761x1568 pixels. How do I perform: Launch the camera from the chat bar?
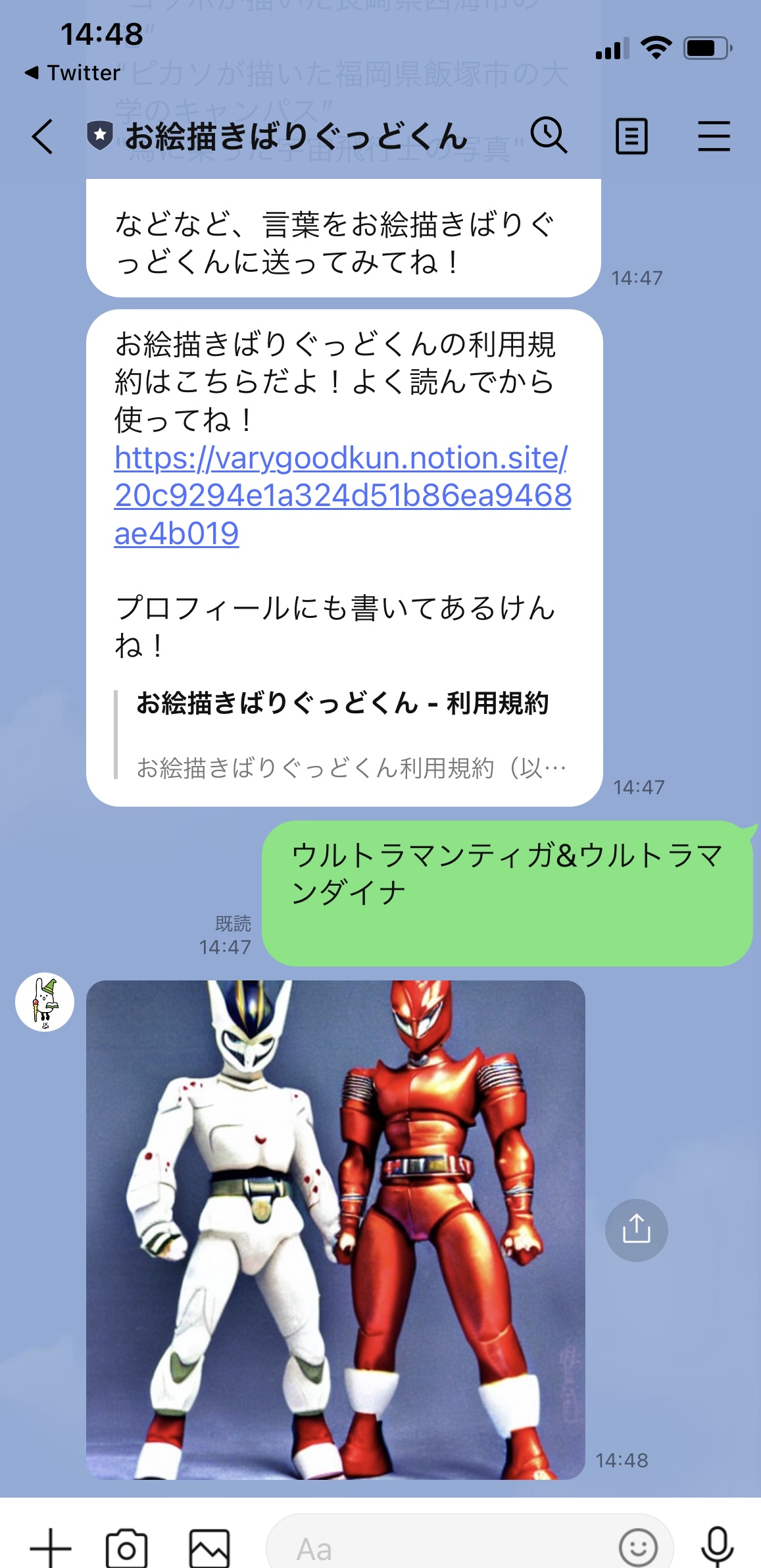pyautogui.click(x=126, y=1548)
